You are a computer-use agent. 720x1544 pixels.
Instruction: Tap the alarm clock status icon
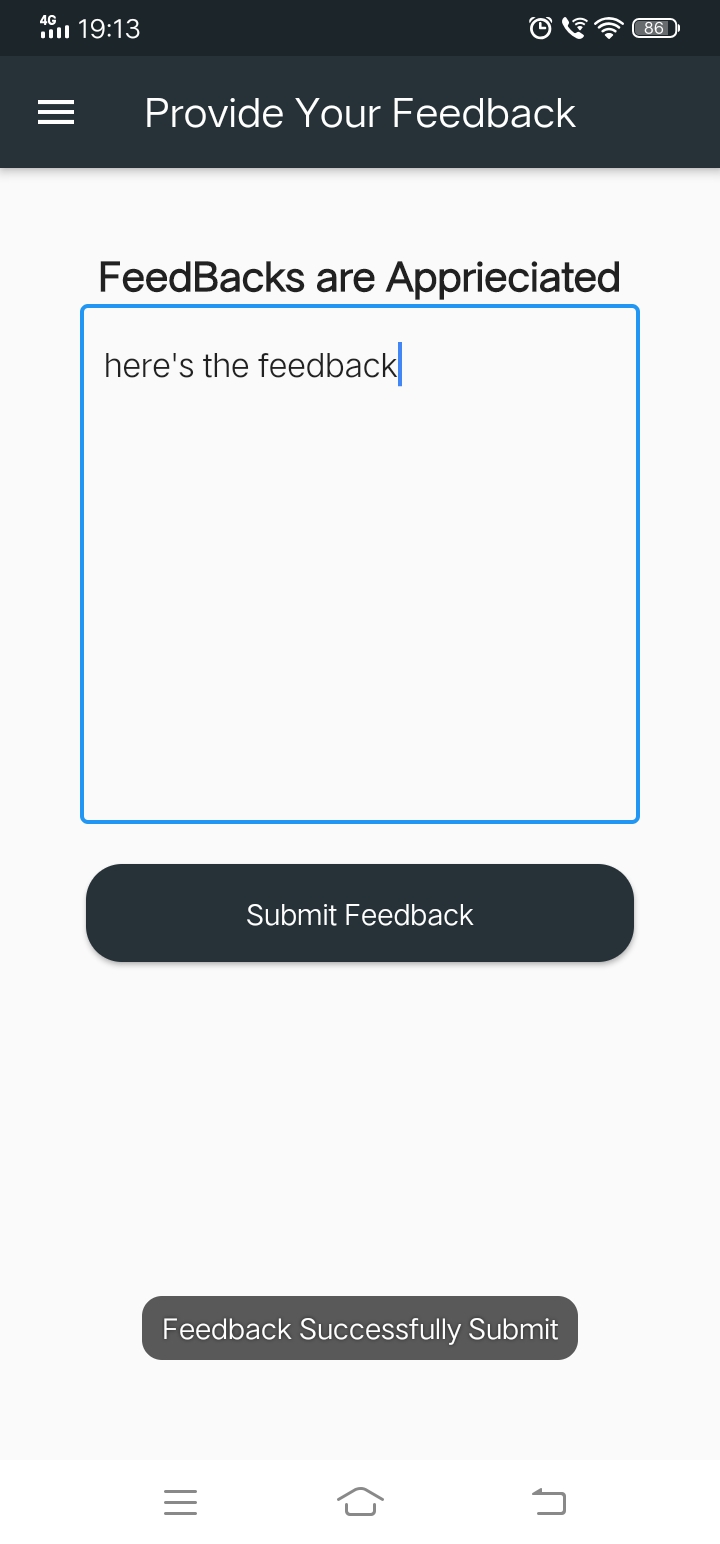(x=540, y=28)
